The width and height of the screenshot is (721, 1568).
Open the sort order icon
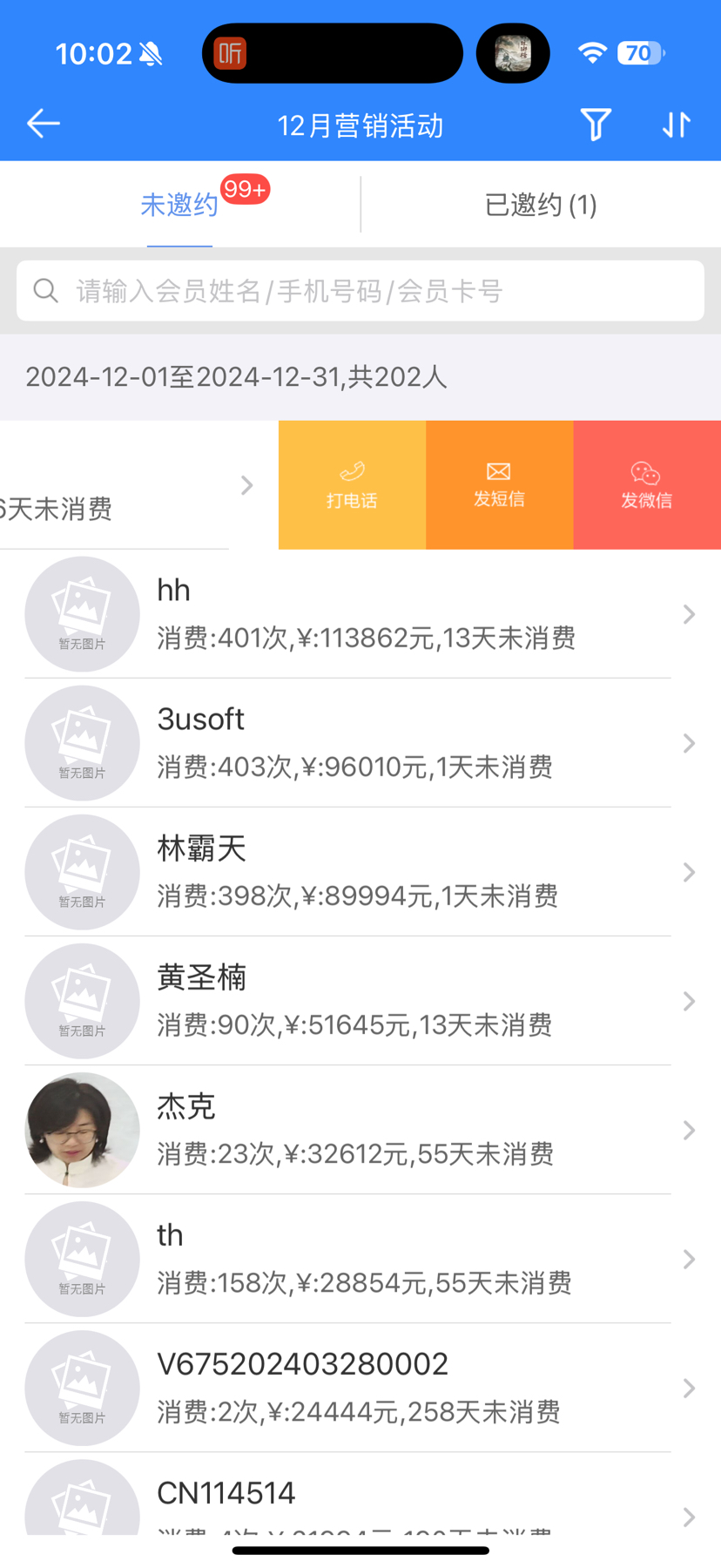pos(677,125)
